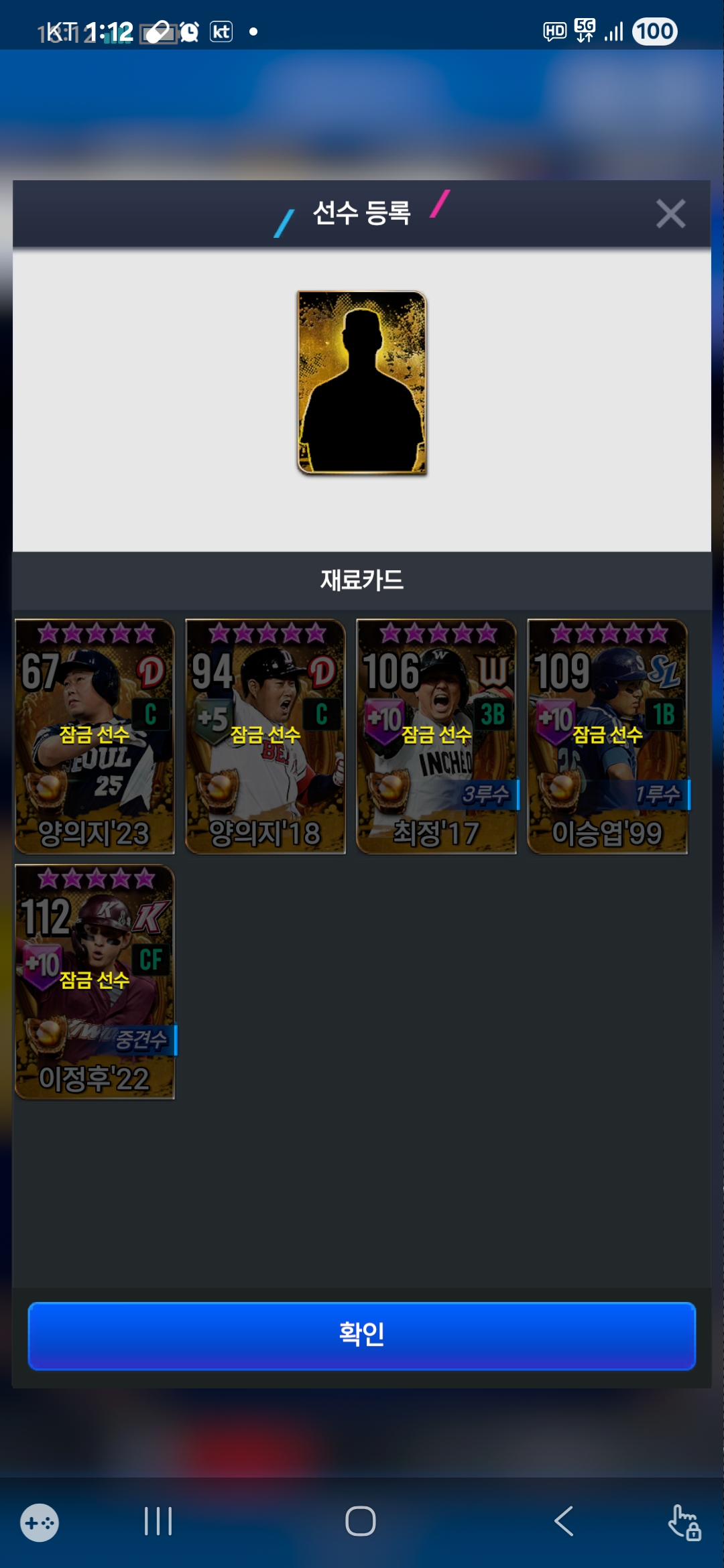Viewport: 724px width, 1568px height.
Task: Pick the 최정'17 3B card
Action: [x=436, y=736]
